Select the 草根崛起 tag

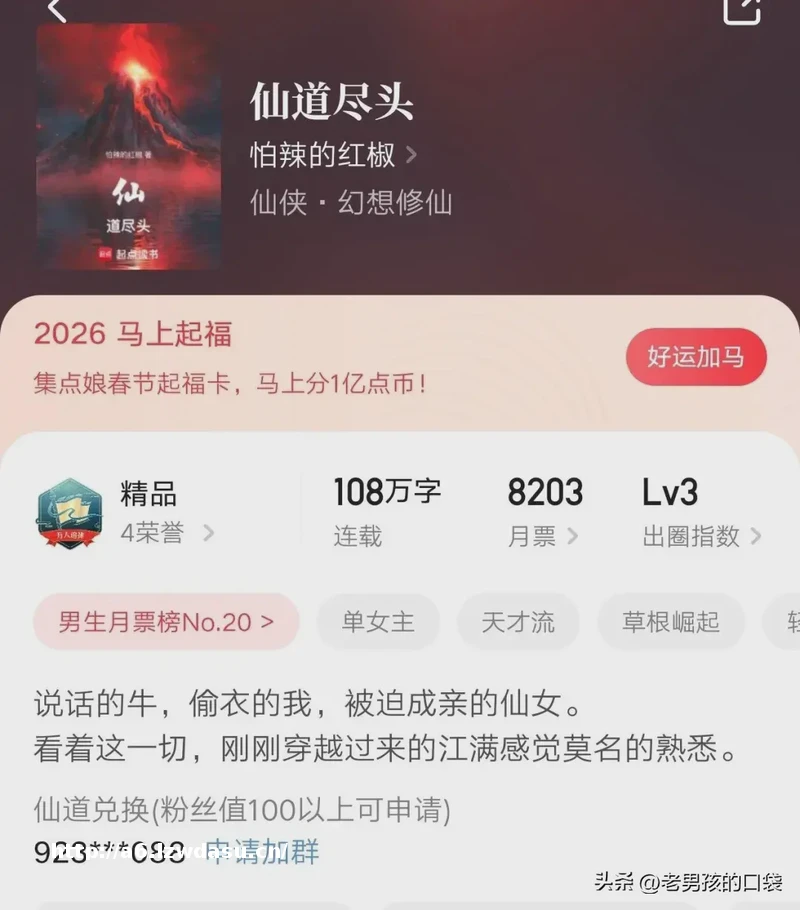[671, 621]
